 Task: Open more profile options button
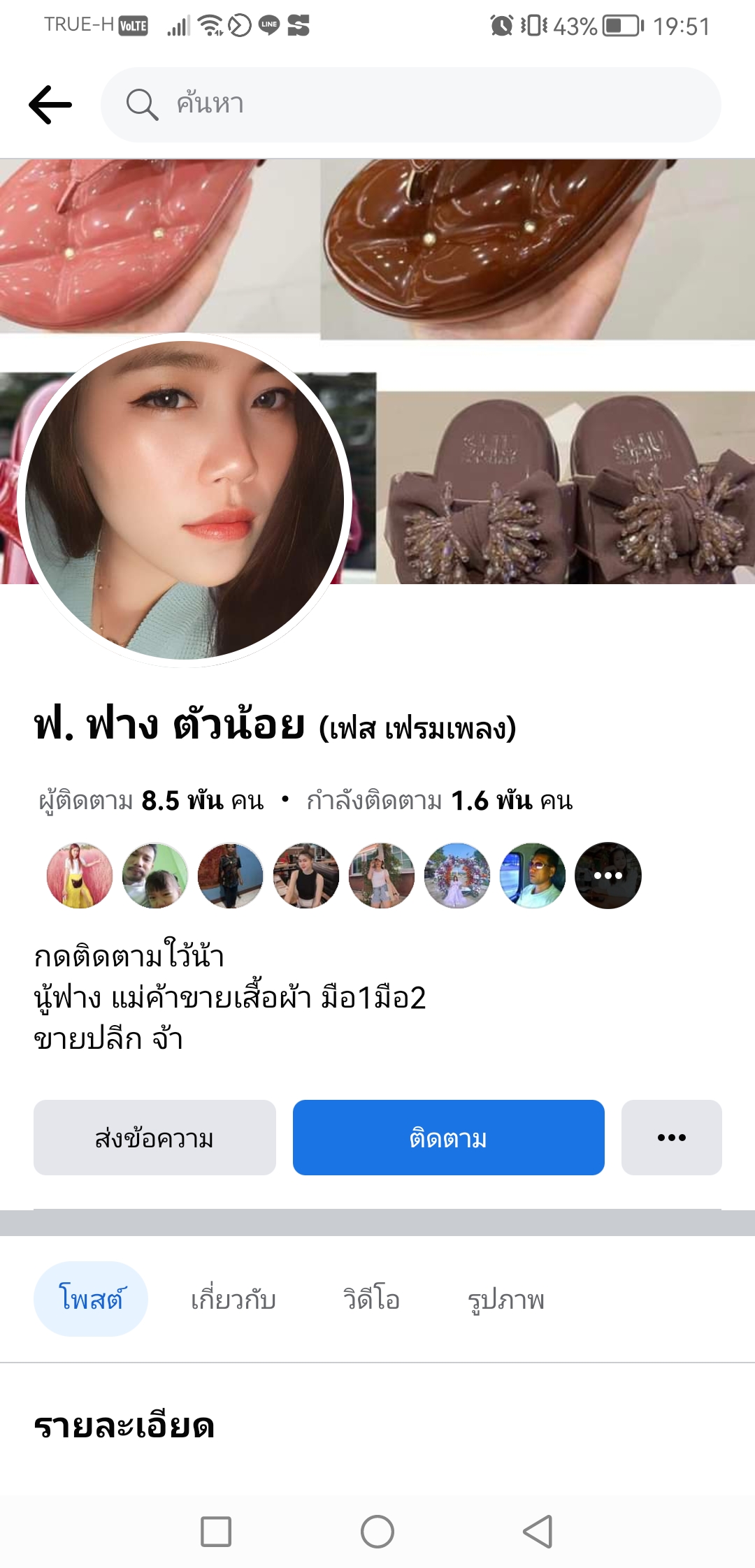pos(671,1138)
